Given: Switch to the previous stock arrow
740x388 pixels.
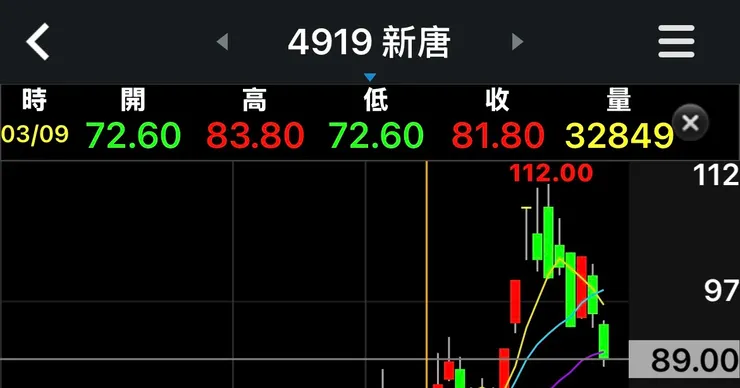Looking at the screenshot, I should click(x=222, y=42).
